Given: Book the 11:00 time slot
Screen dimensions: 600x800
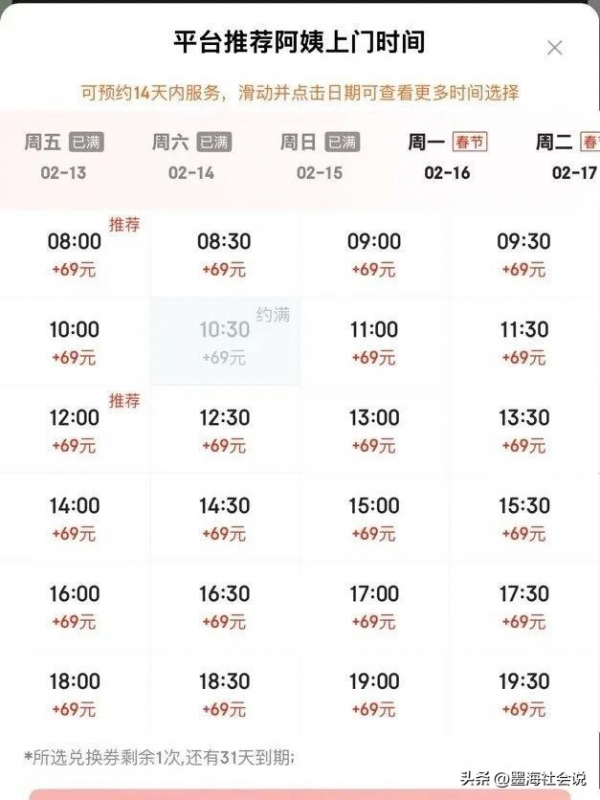Looking at the screenshot, I should pos(374,342).
